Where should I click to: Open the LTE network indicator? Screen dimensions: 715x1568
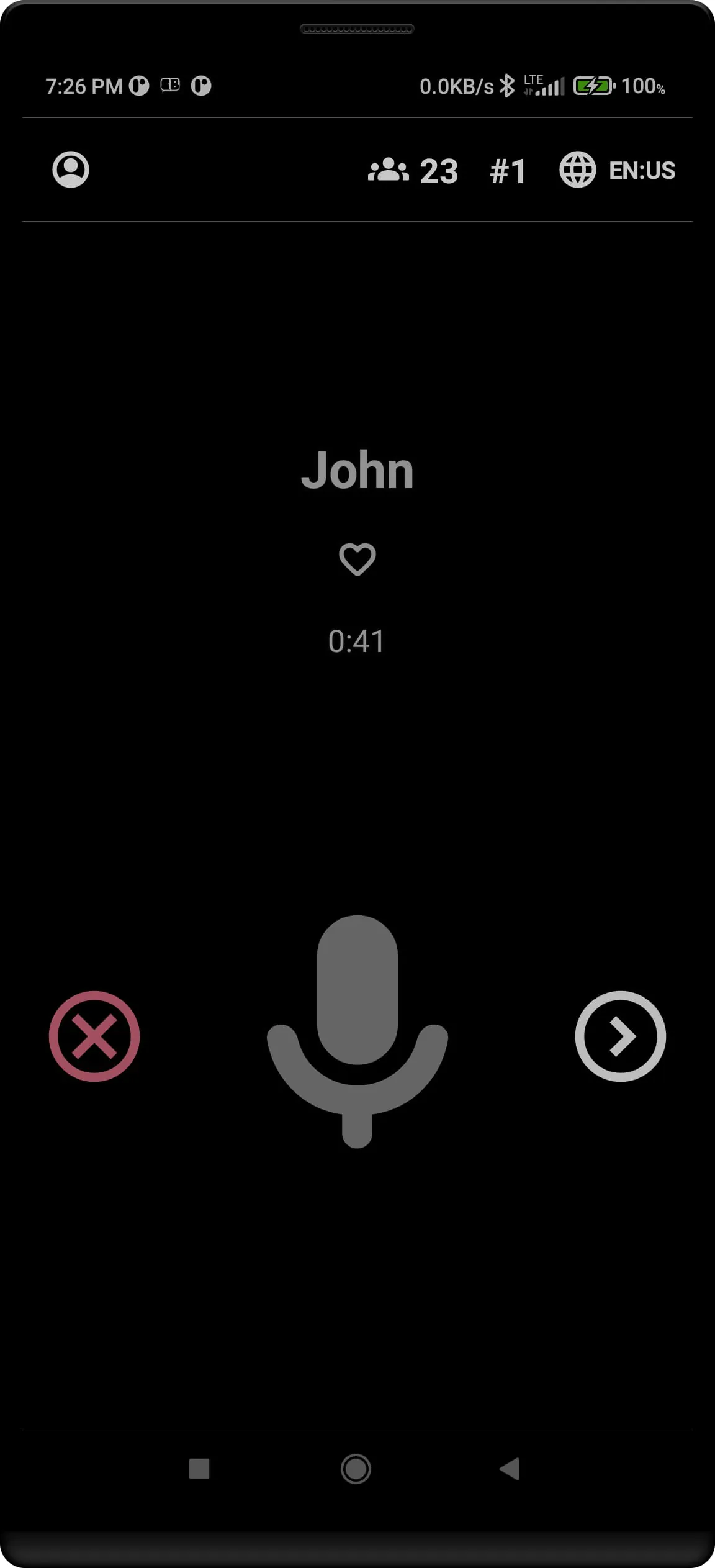tap(543, 86)
